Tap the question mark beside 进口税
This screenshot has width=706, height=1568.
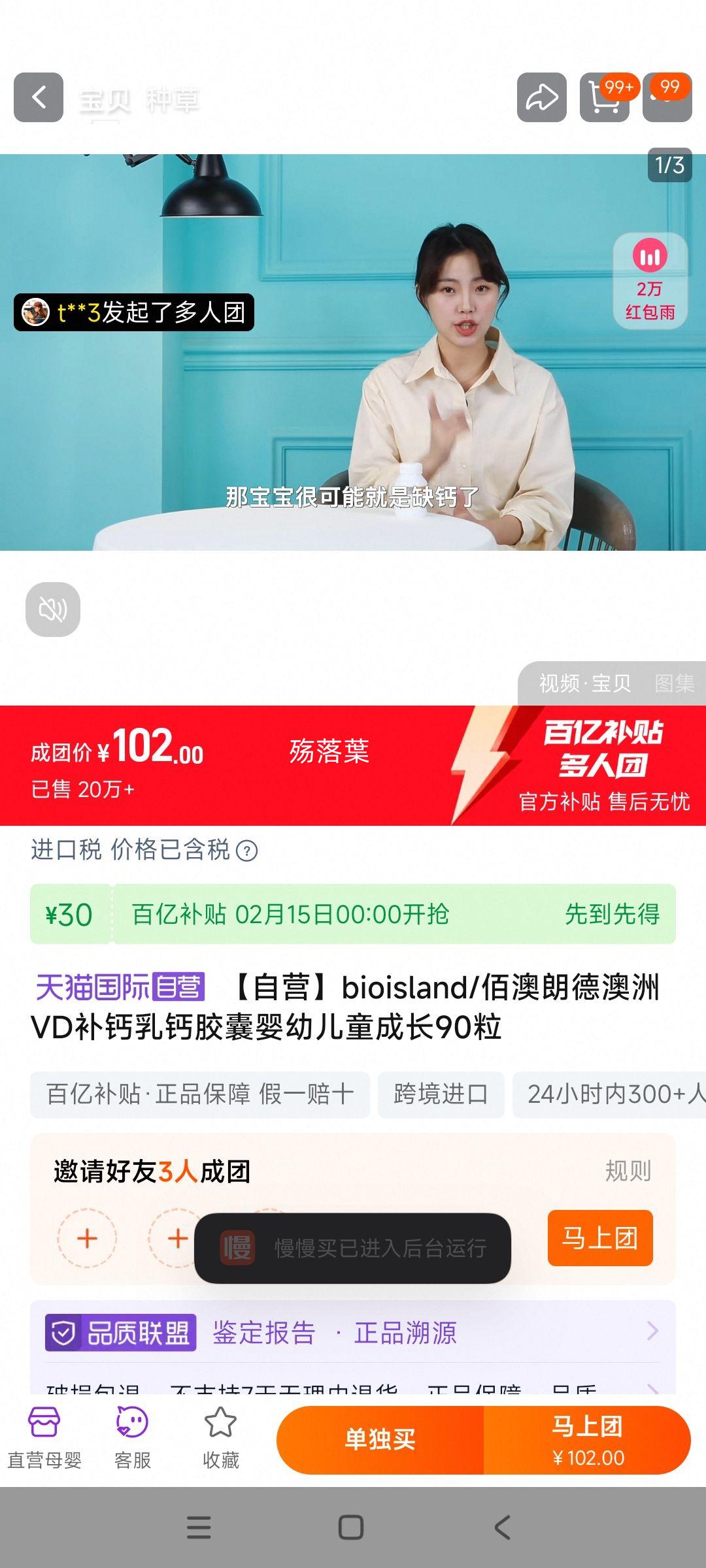point(245,851)
